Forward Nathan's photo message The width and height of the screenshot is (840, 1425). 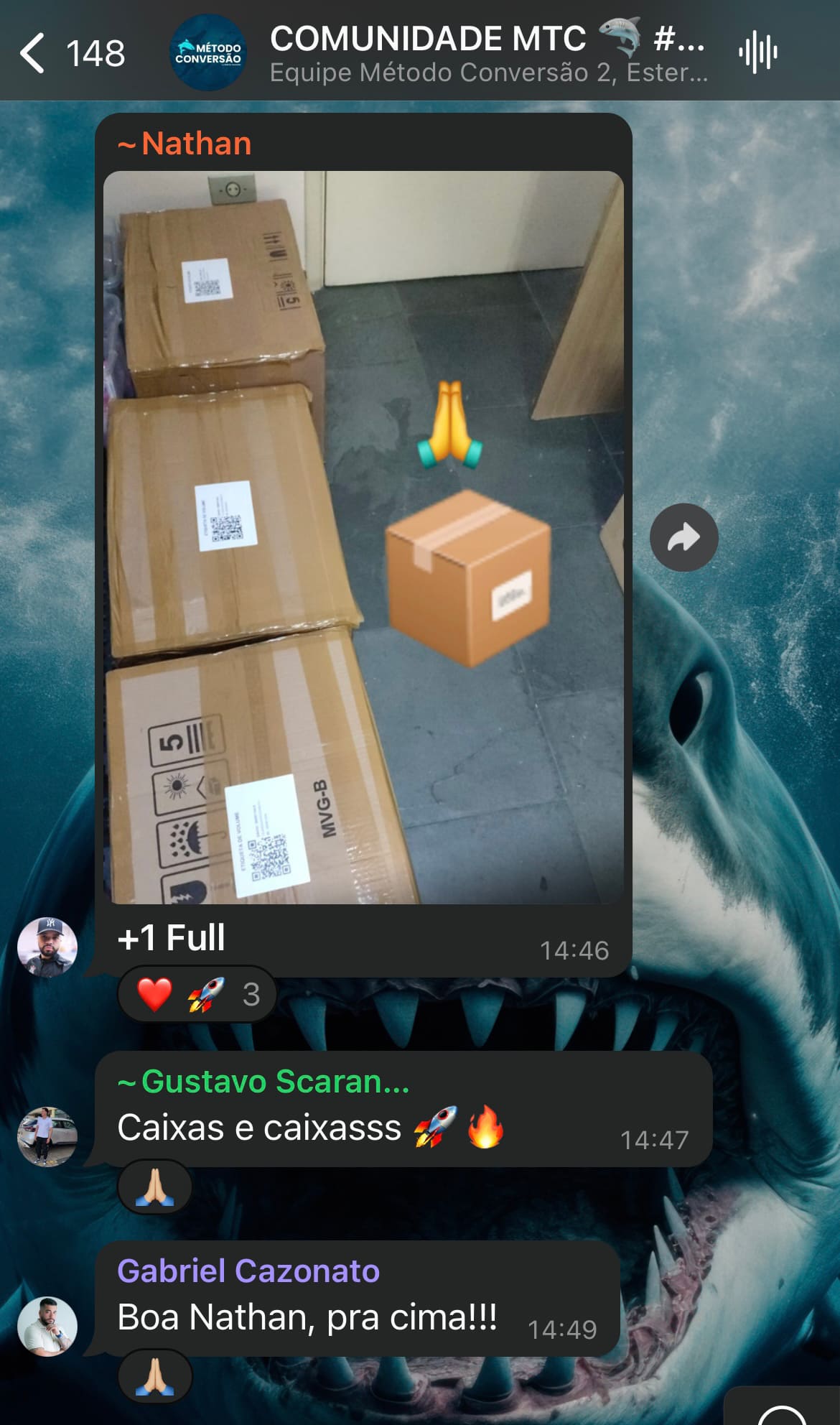click(683, 537)
